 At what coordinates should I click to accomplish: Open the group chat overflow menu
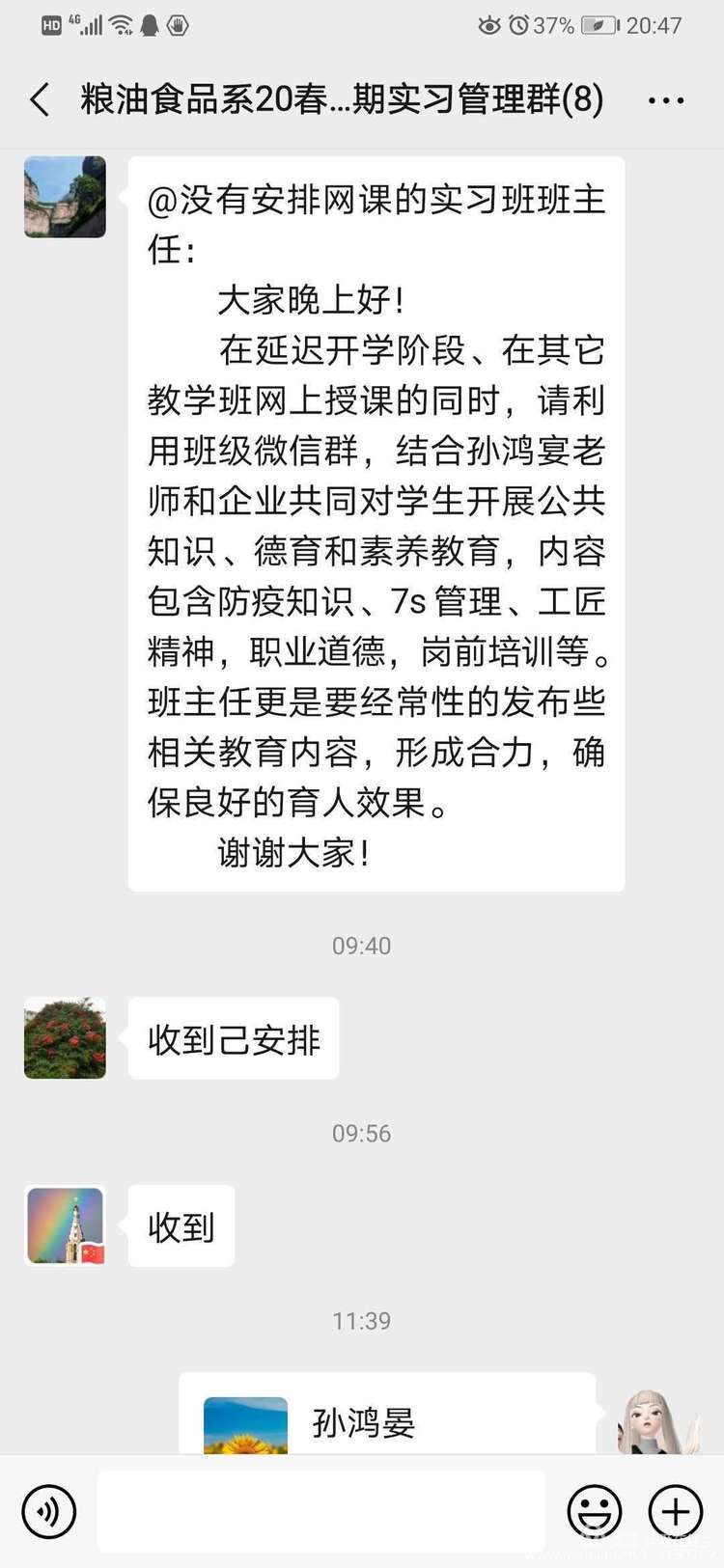pyautogui.click(x=665, y=100)
